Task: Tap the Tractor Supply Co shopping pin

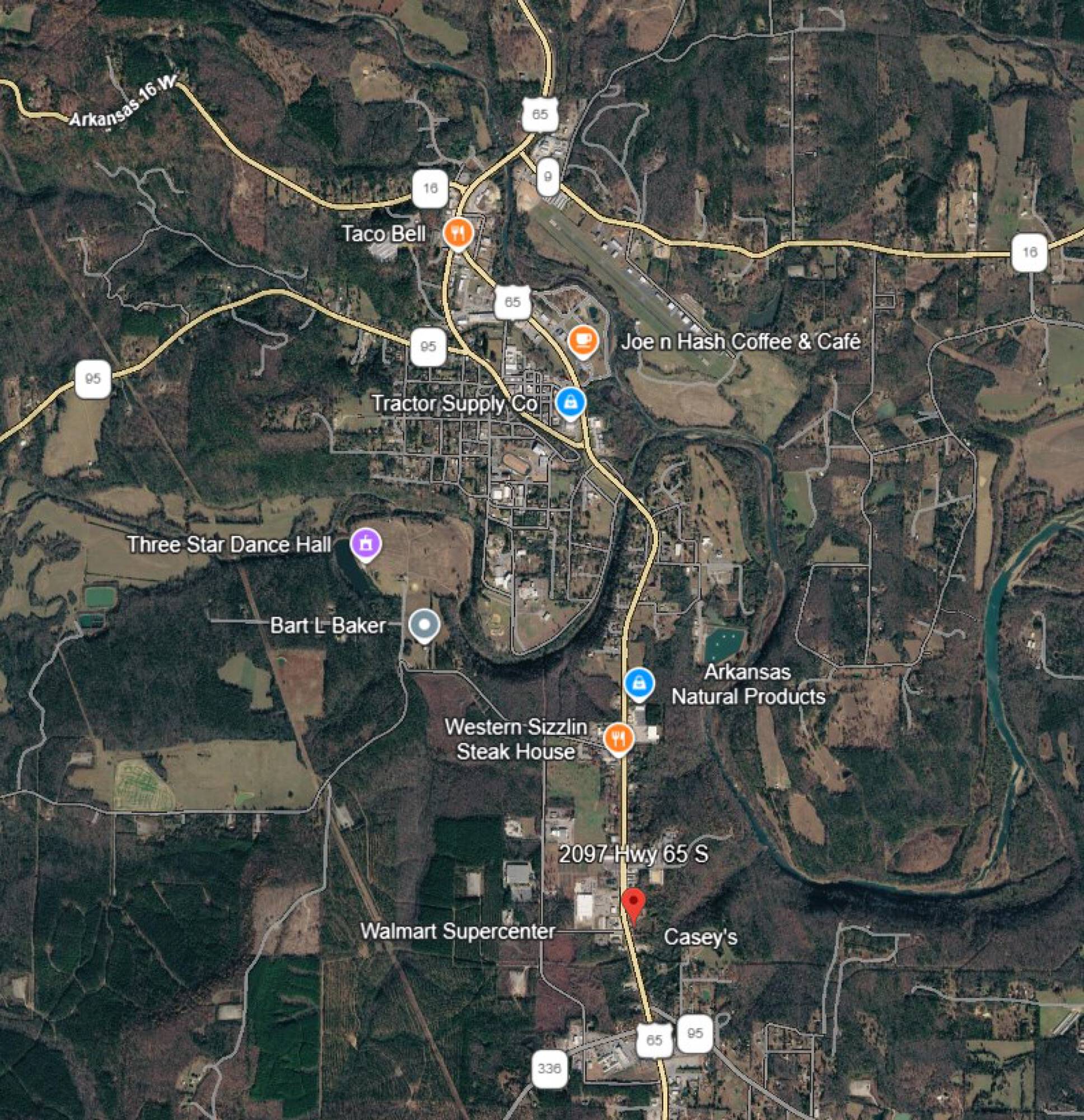Action: [x=571, y=403]
